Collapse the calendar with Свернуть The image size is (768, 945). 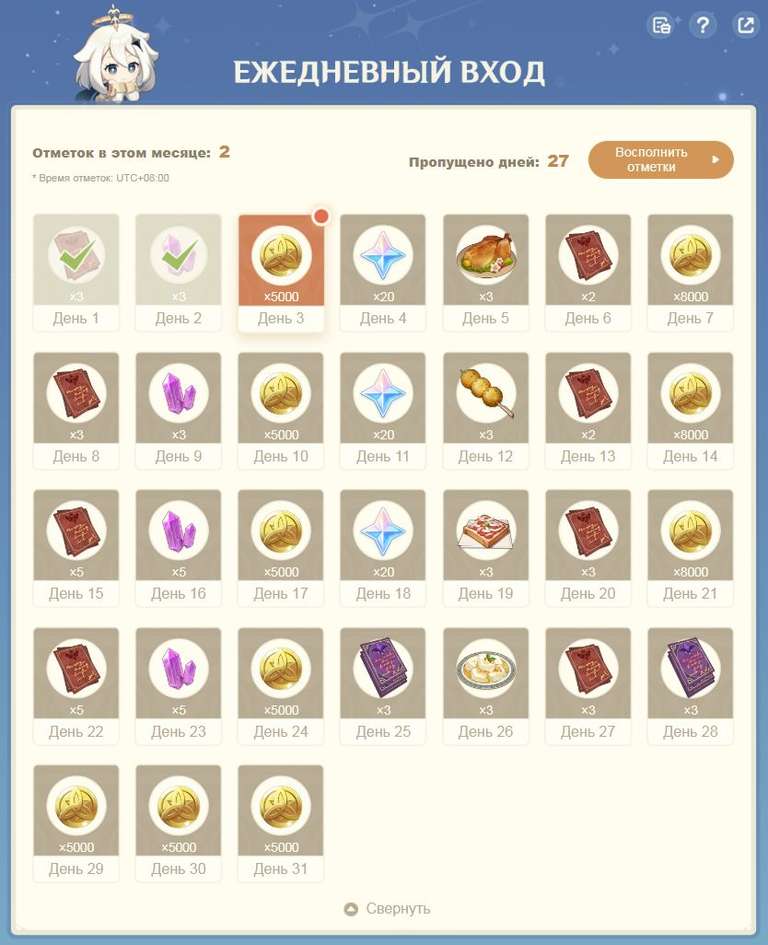point(387,908)
